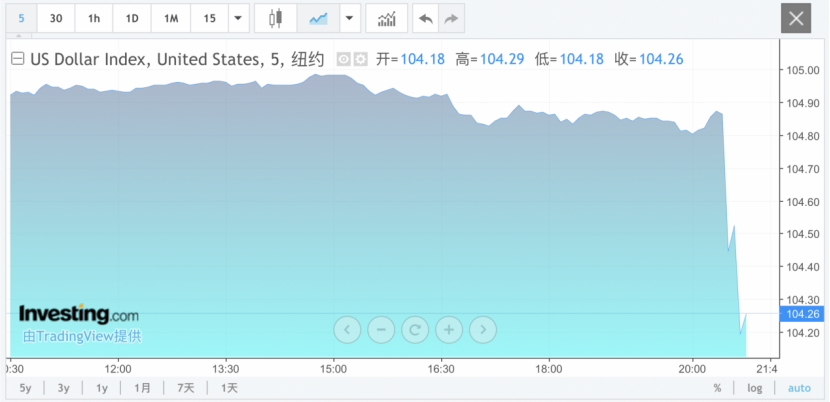The height and width of the screenshot is (402, 830).
Task: Select the area chart style
Action: 318,18
